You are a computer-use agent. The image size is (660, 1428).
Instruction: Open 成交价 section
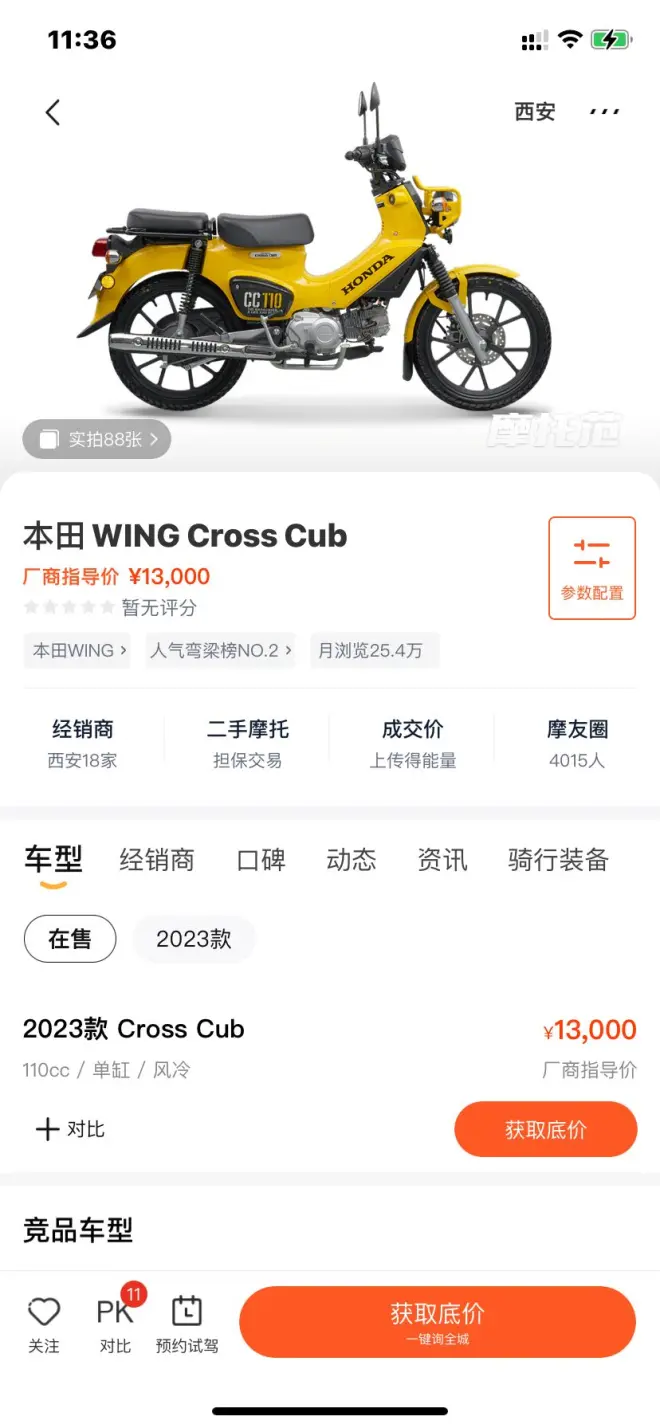412,744
